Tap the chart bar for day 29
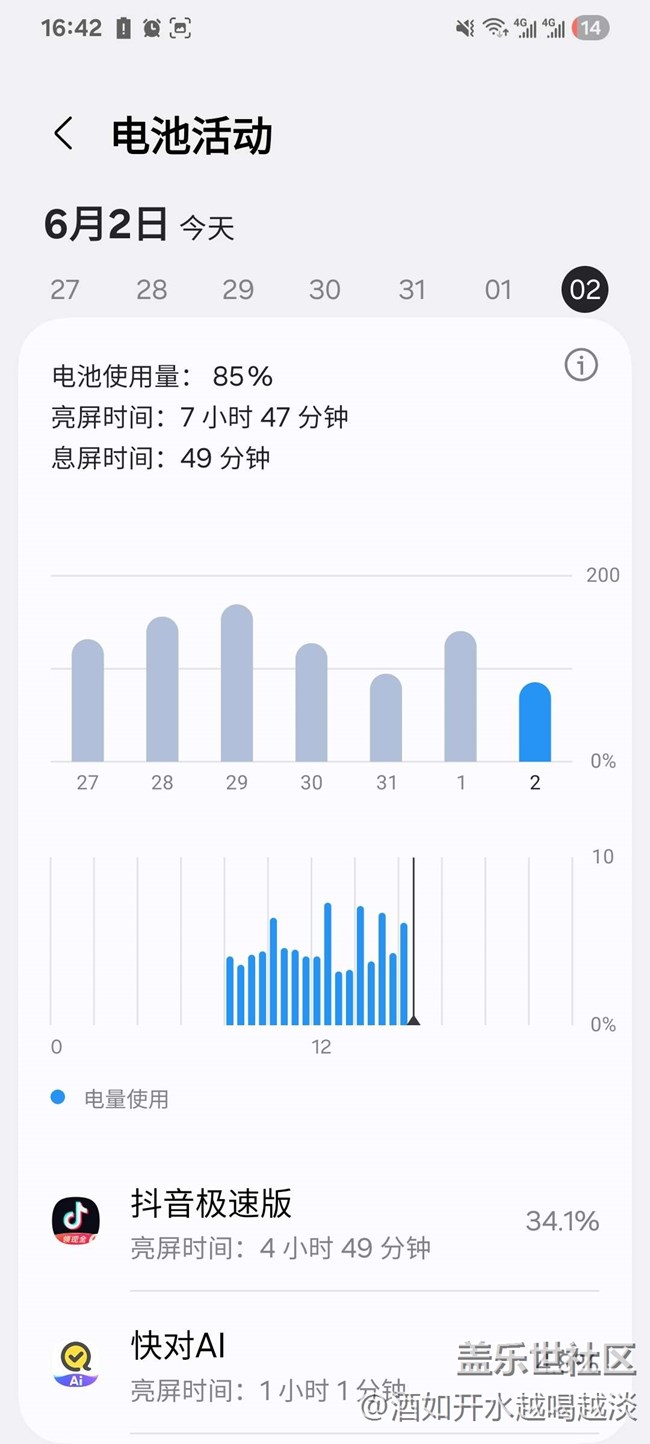Screen dimensions: 650x1444 pyautogui.click(x=237, y=685)
